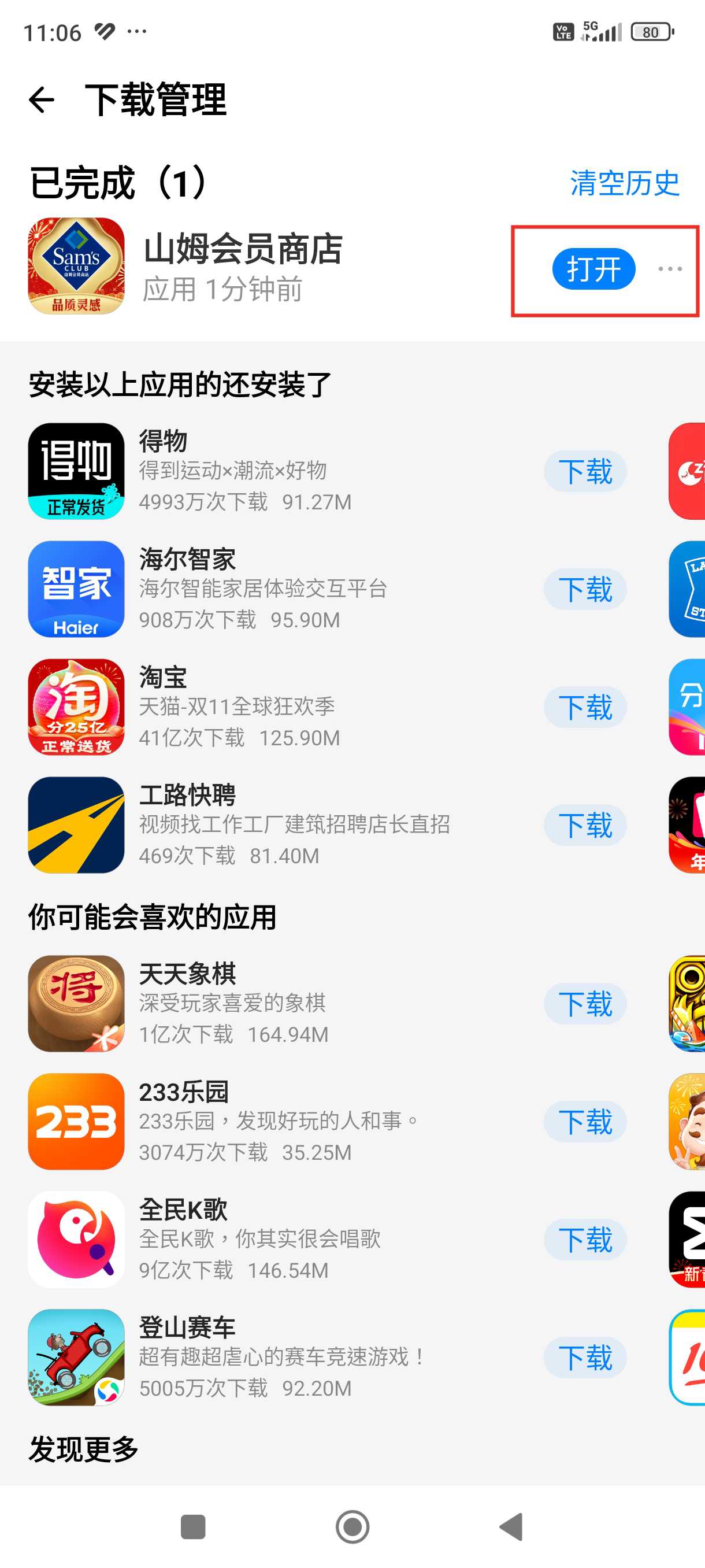Download 工路快聘
This screenshot has height=1568, width=705.
(x=585, y=826)
